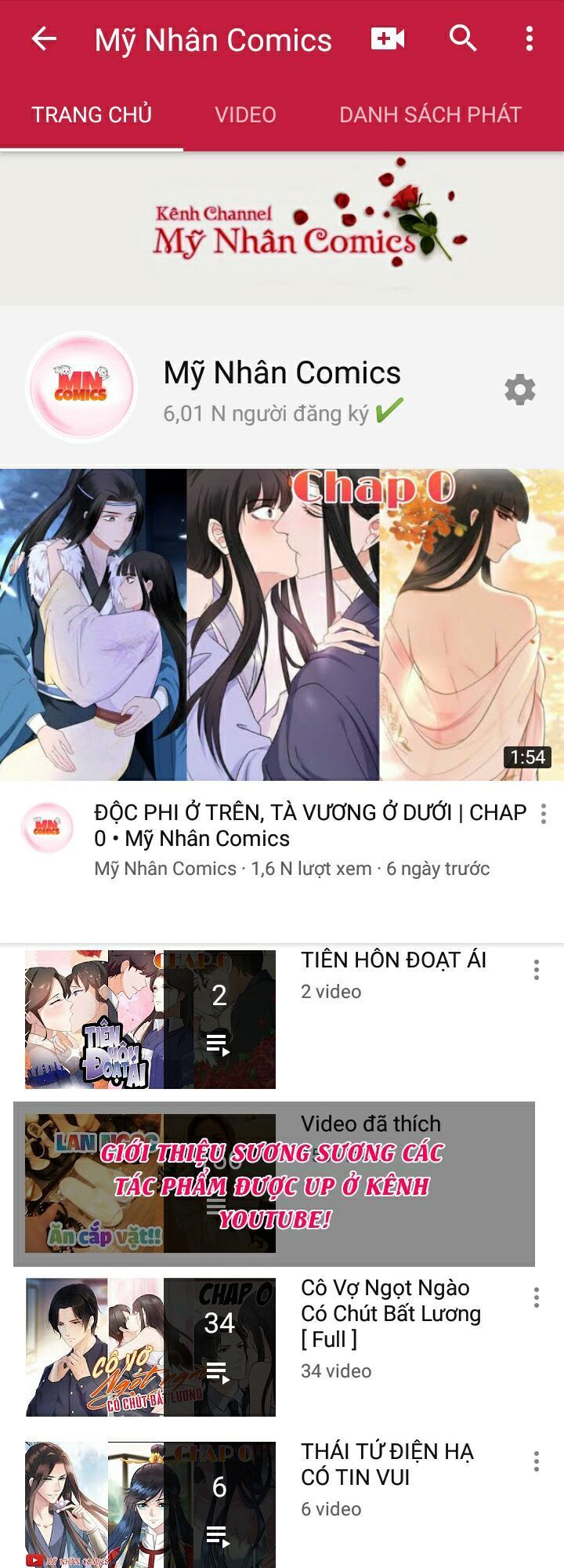Select the TRANG CHỦ tab

pos(93,114)
